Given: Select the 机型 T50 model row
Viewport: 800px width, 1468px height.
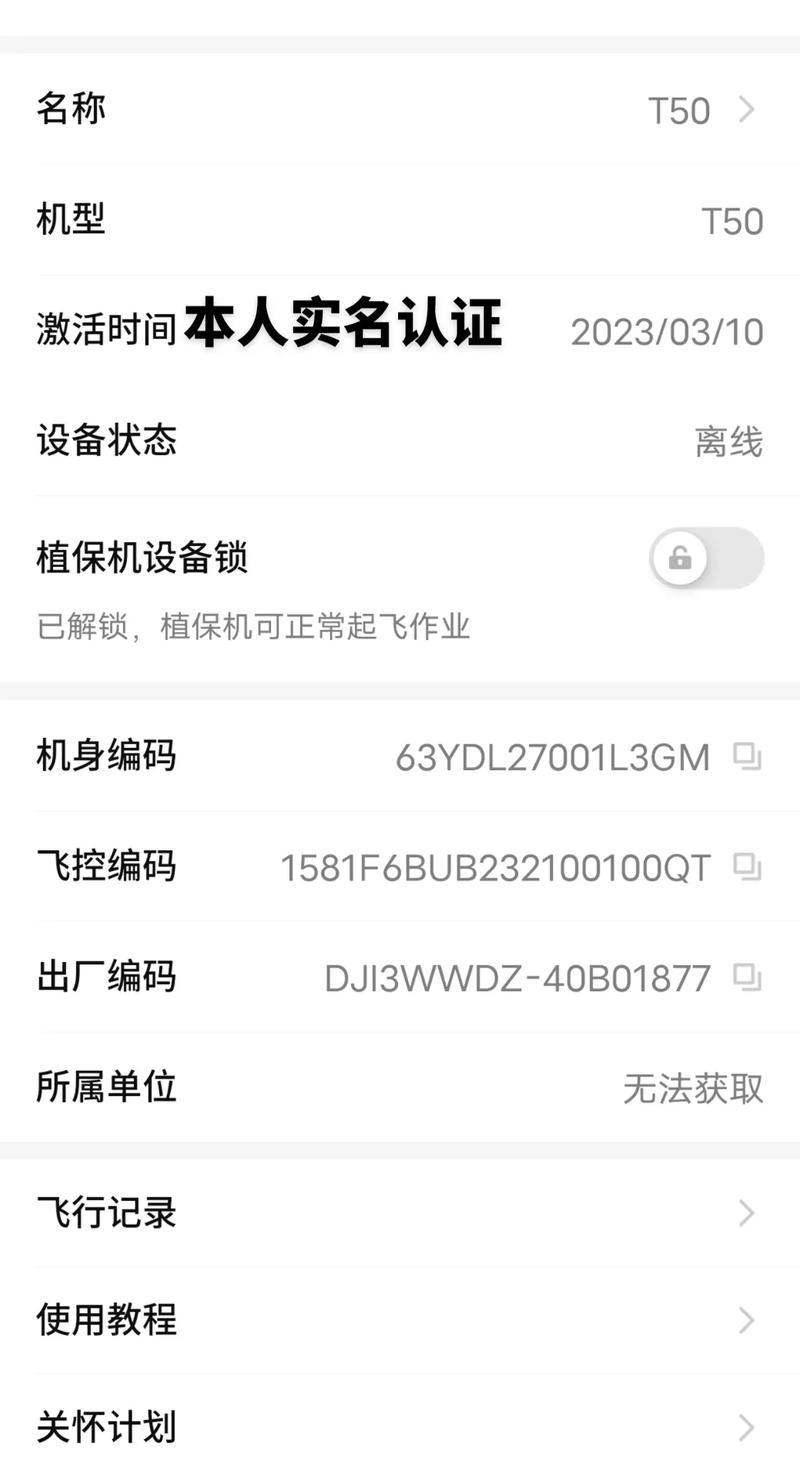Looking at the screenshot, I should click(400, 220).
